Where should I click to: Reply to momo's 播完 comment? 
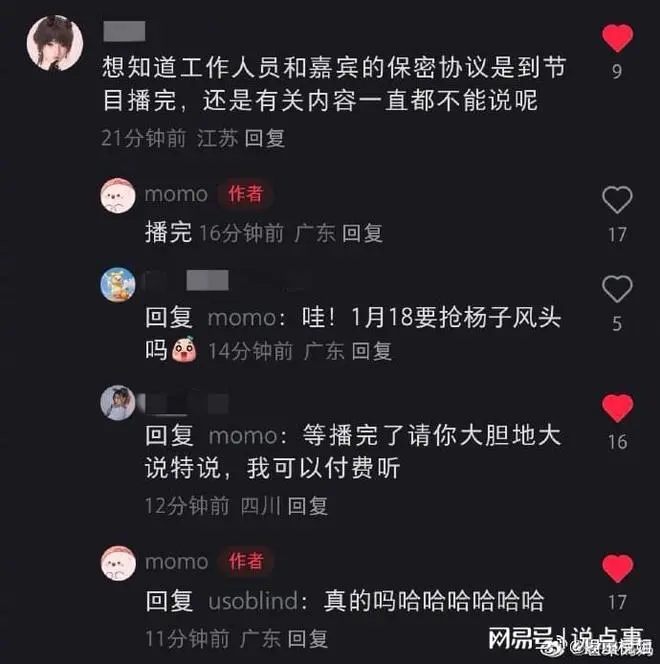pyautogui.click(x=363, y=234)
